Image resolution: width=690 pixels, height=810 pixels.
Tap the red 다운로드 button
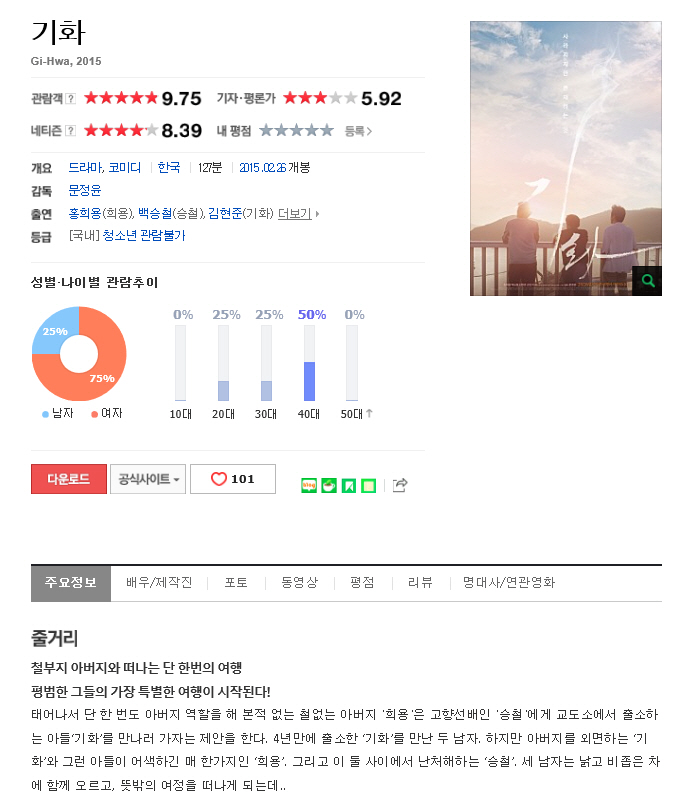(x=69, y=479)
